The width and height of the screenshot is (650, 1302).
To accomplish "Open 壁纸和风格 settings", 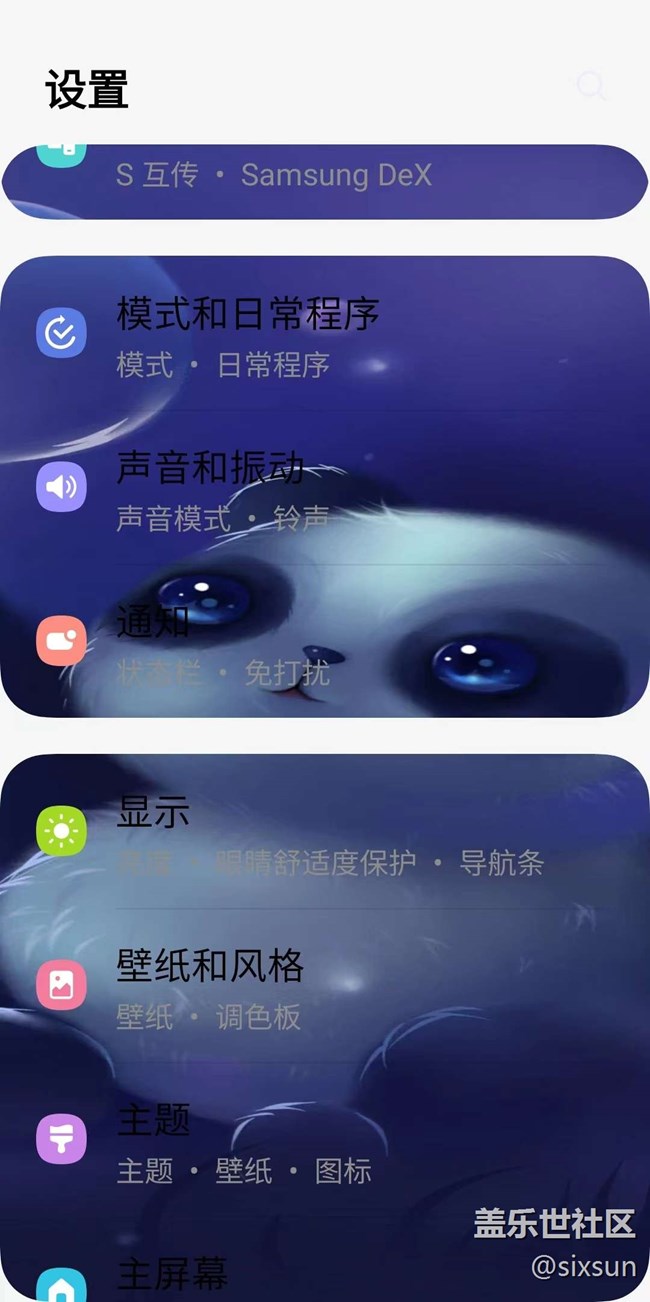I will coord(325,987).
